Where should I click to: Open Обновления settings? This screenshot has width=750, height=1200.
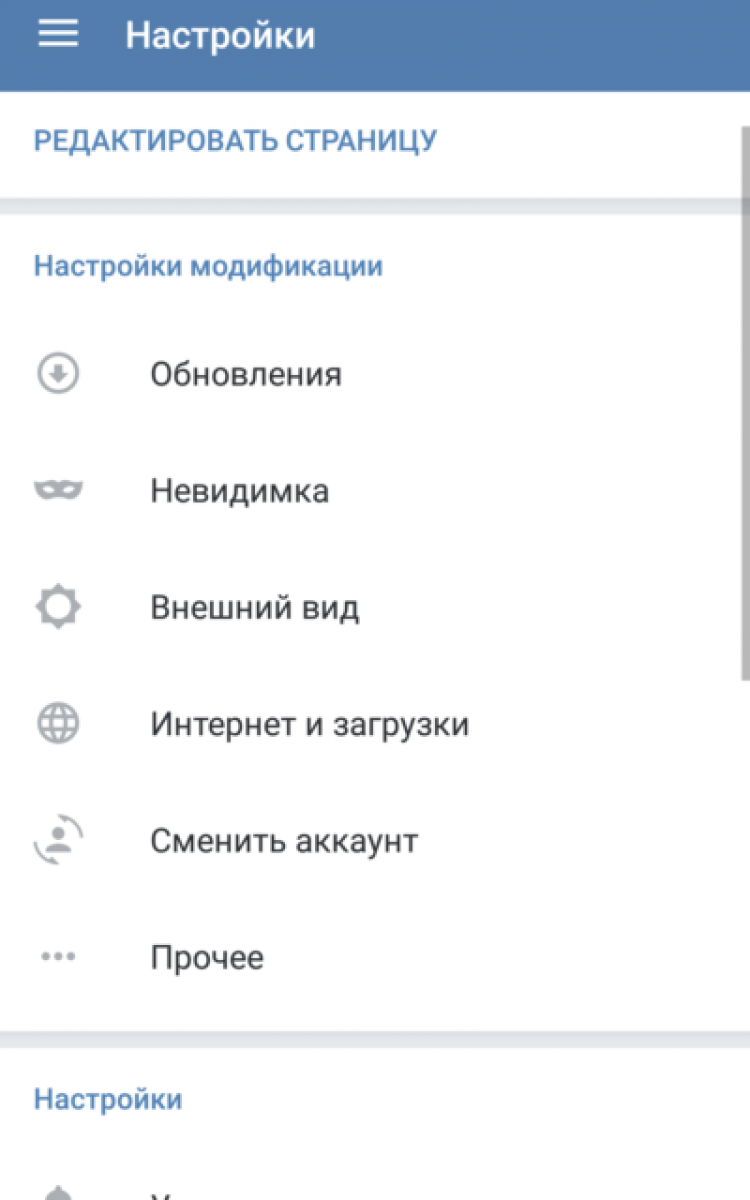tap(246, 375)
